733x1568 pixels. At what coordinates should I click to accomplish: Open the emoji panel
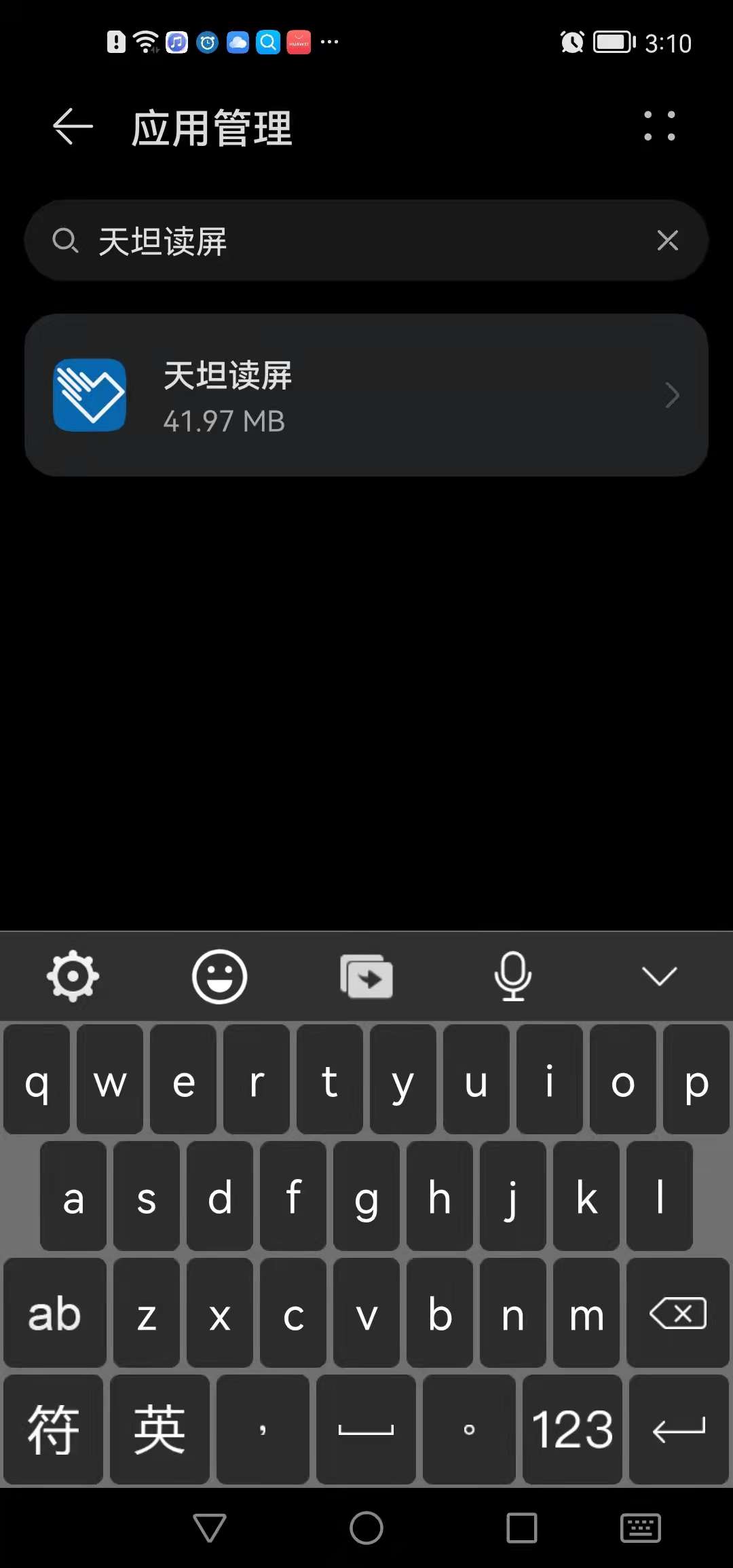[x=219, y=976]
